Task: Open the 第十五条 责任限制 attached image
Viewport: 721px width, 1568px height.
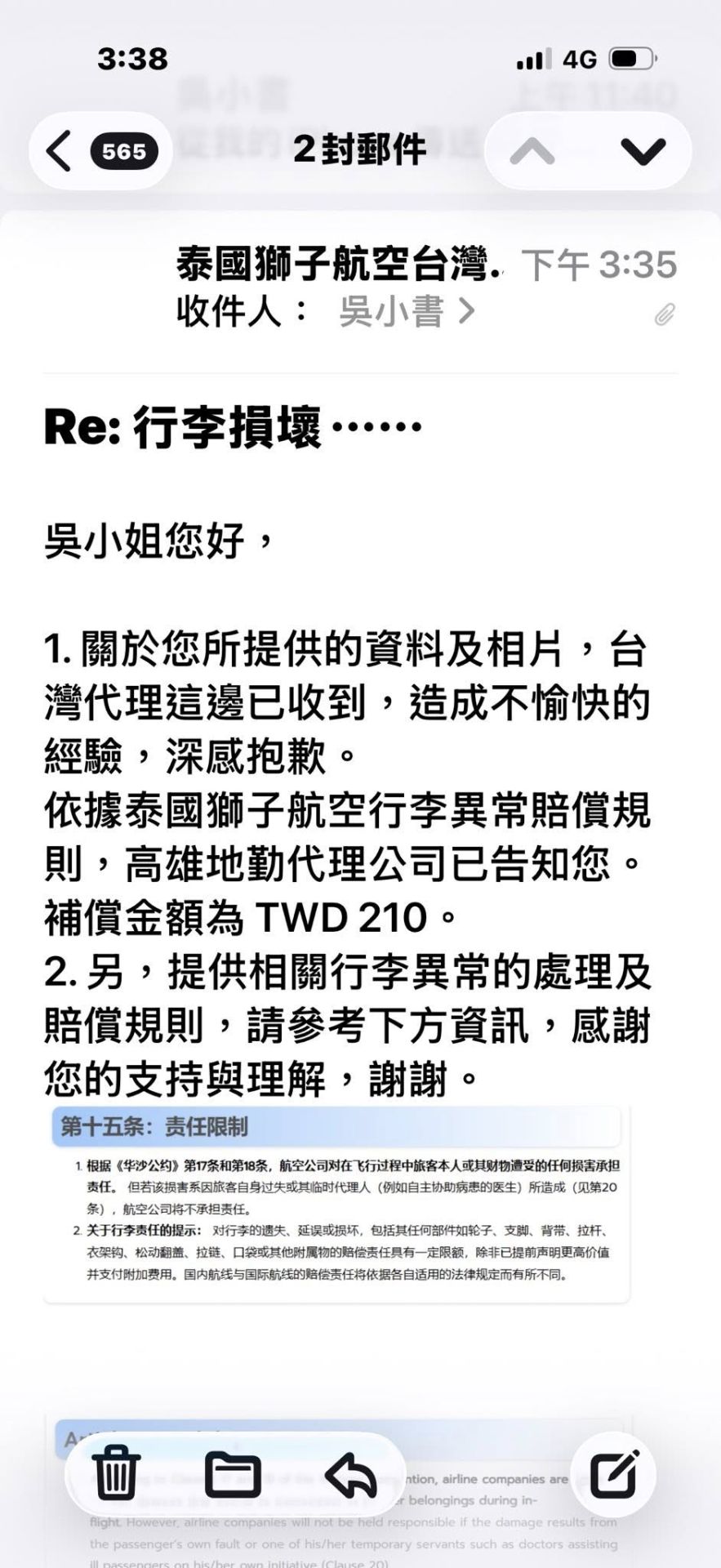Action: tap(336, 1205)
